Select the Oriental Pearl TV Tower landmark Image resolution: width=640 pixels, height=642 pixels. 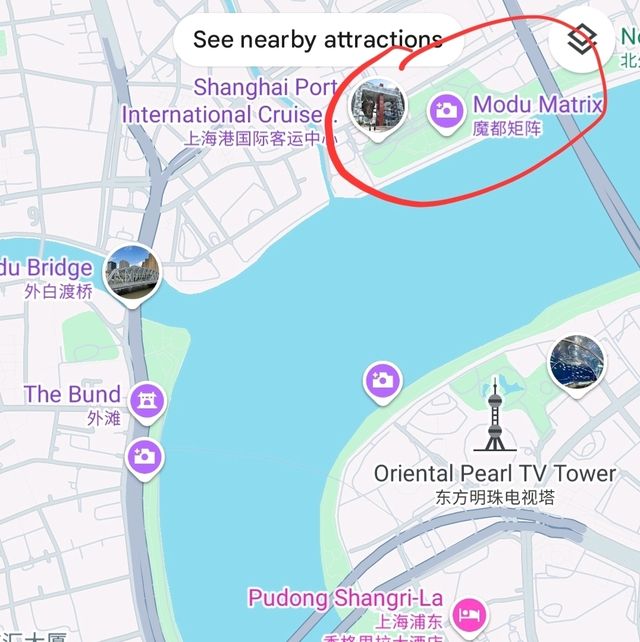[495, 415]
